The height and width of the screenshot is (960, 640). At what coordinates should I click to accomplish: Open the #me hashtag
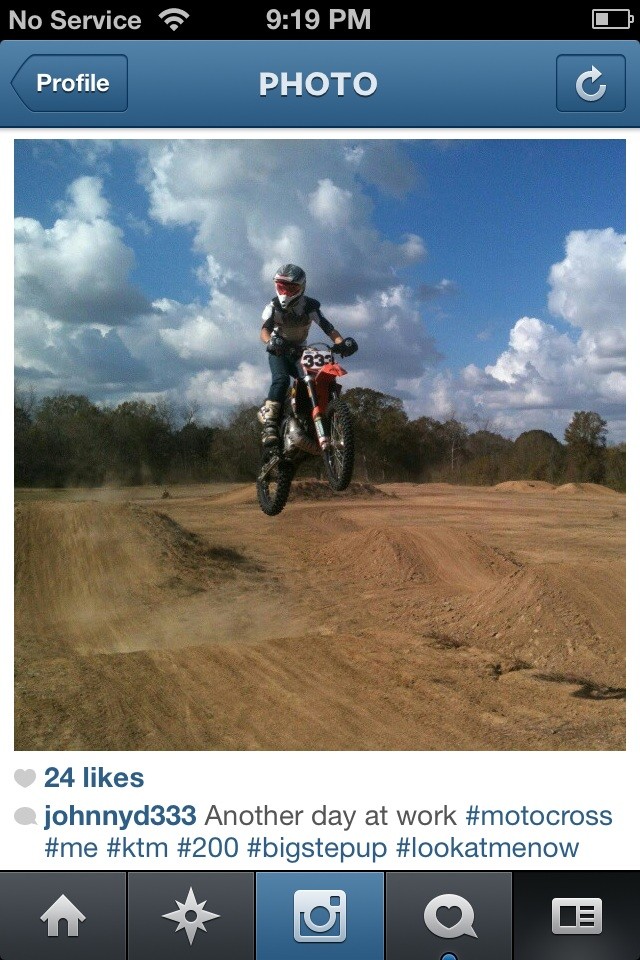(70, 848)
